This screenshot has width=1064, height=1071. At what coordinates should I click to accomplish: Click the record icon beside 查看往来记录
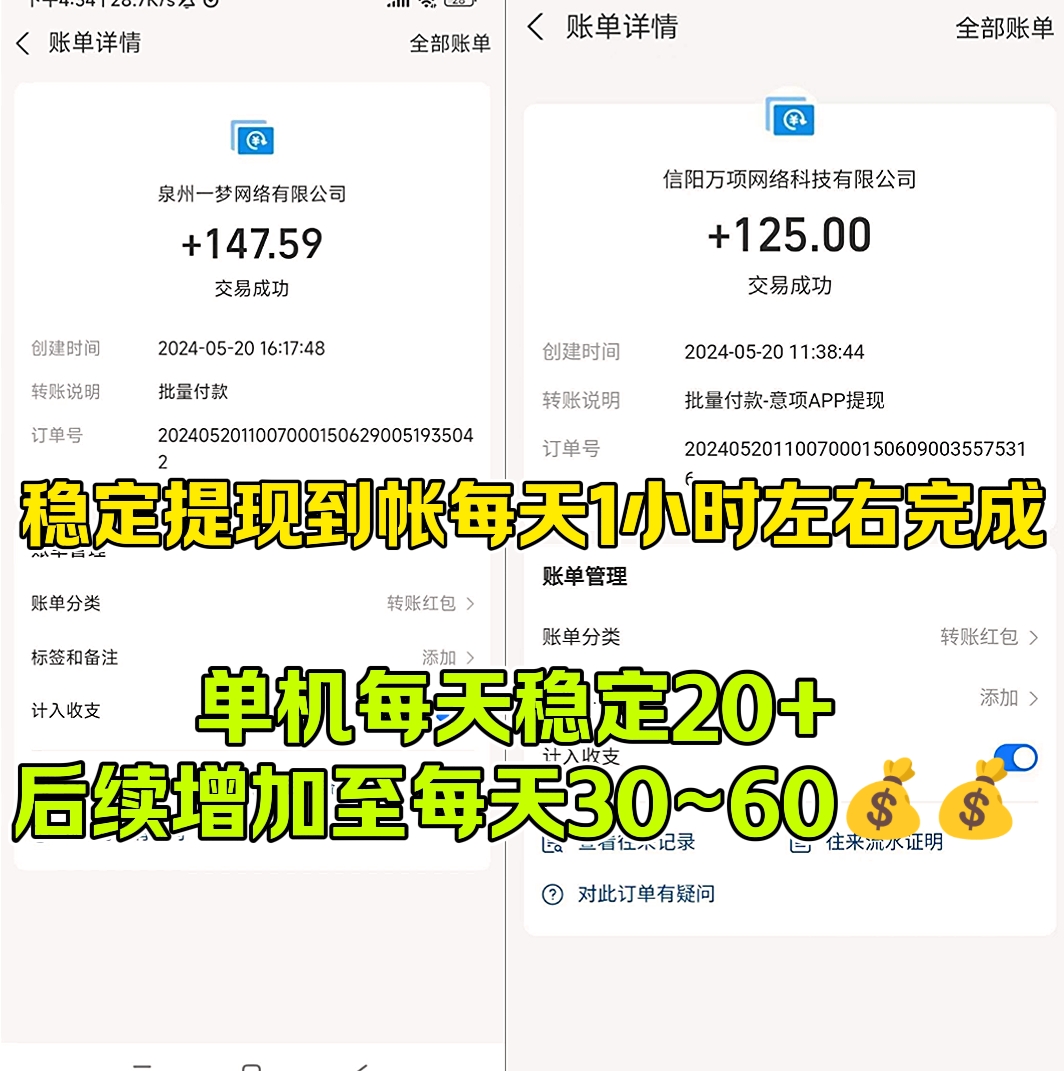(553, 842)
